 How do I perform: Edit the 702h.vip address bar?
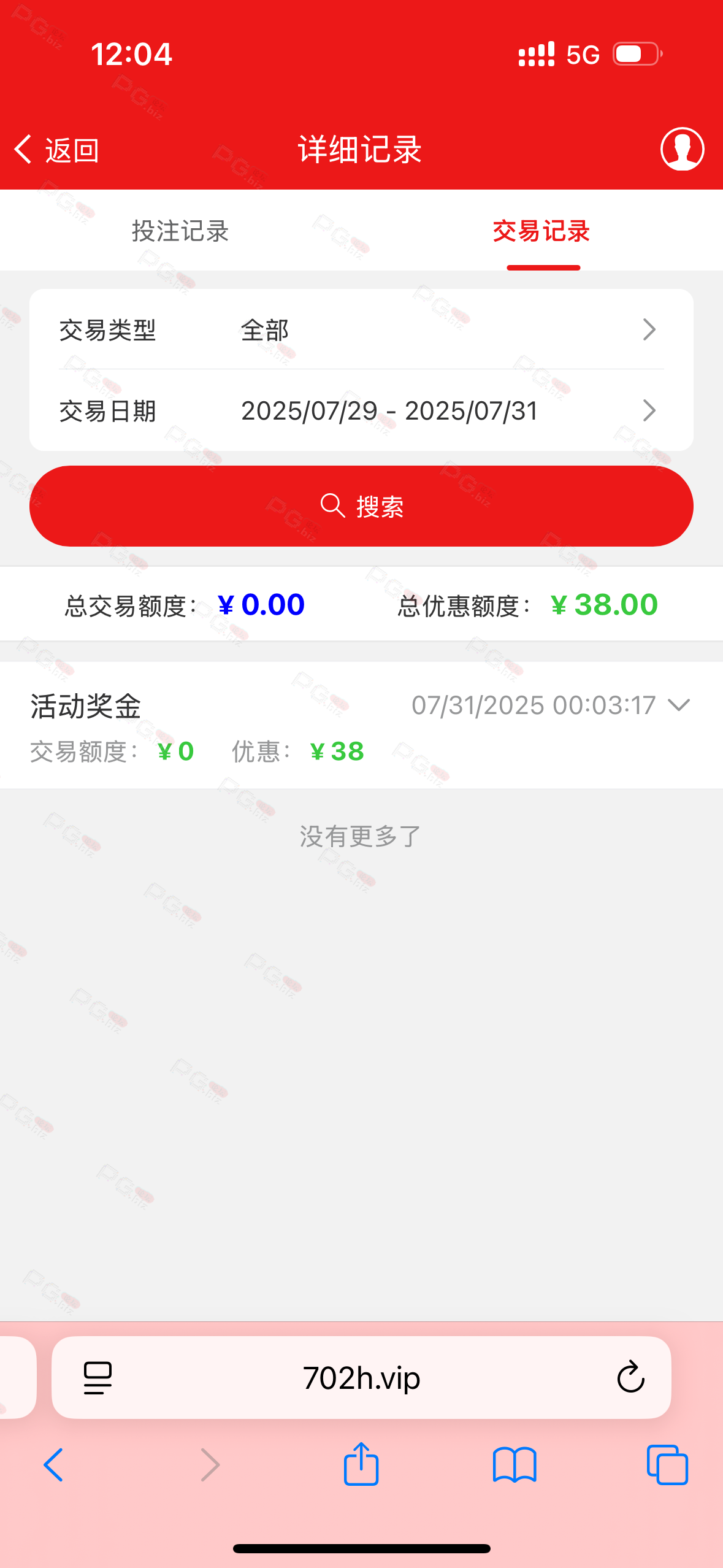pos(361,1378)
